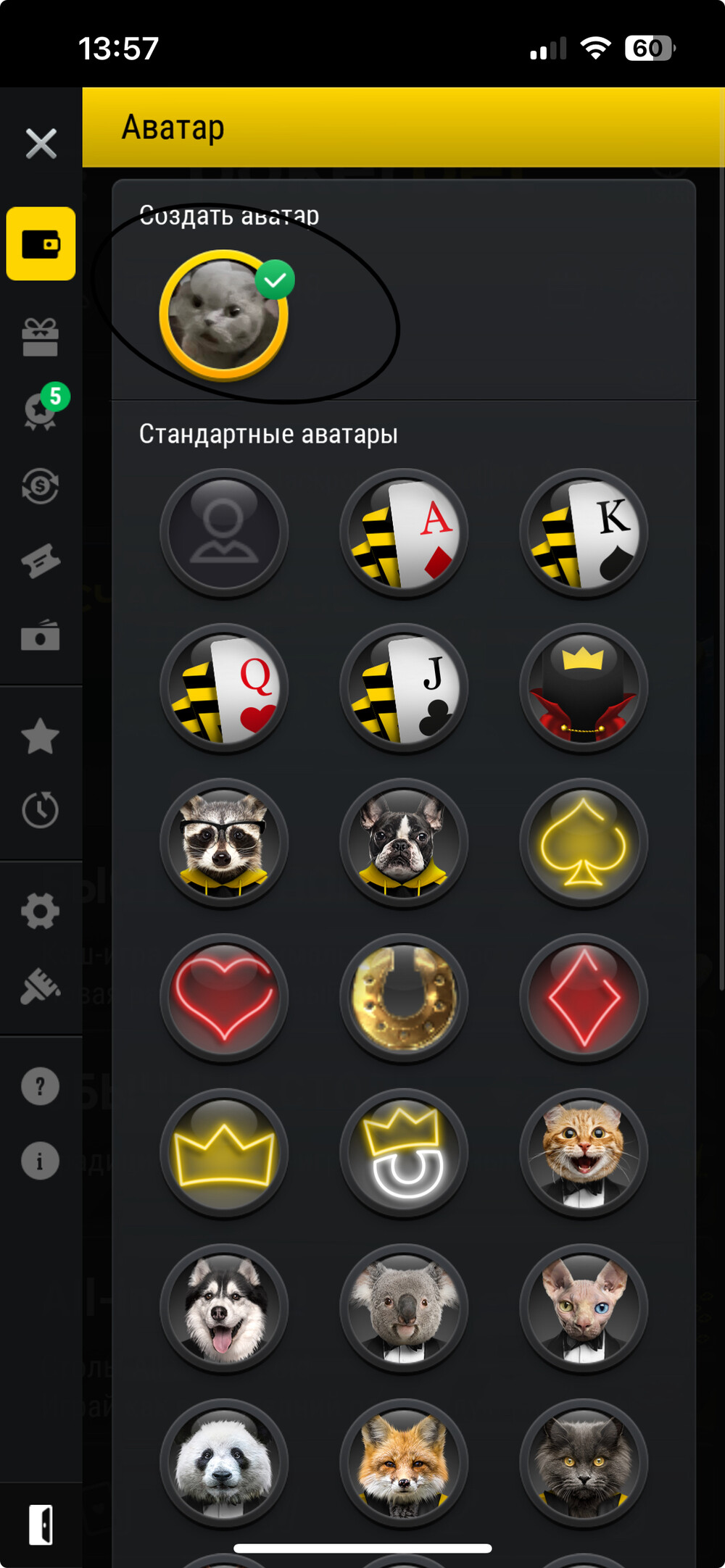Image resolution: width=725 pixels, height=1568 pixels.
Task: Select the French bulldog avatar
Action: [404, 843]
